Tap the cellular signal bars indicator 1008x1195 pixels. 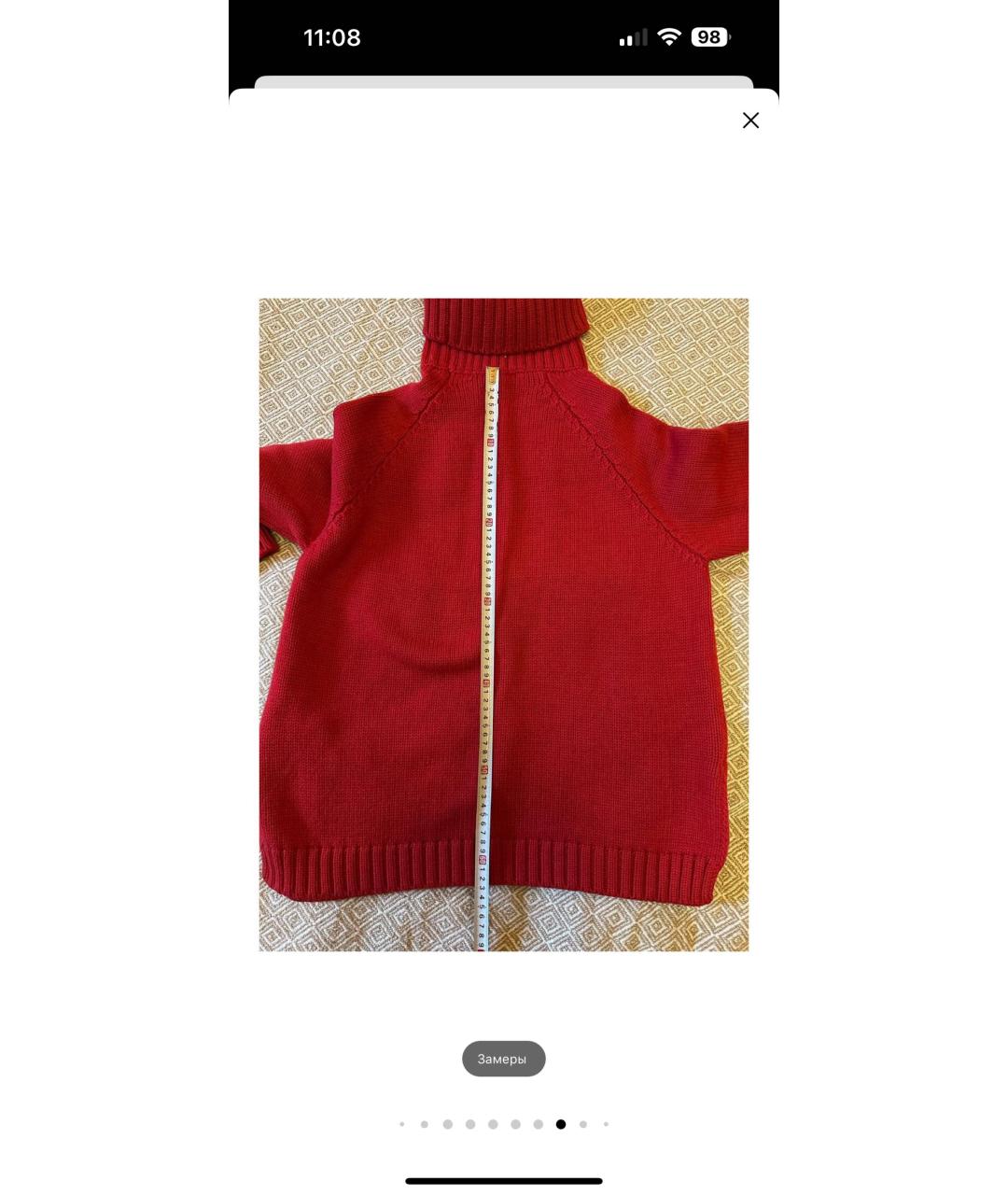632,37
